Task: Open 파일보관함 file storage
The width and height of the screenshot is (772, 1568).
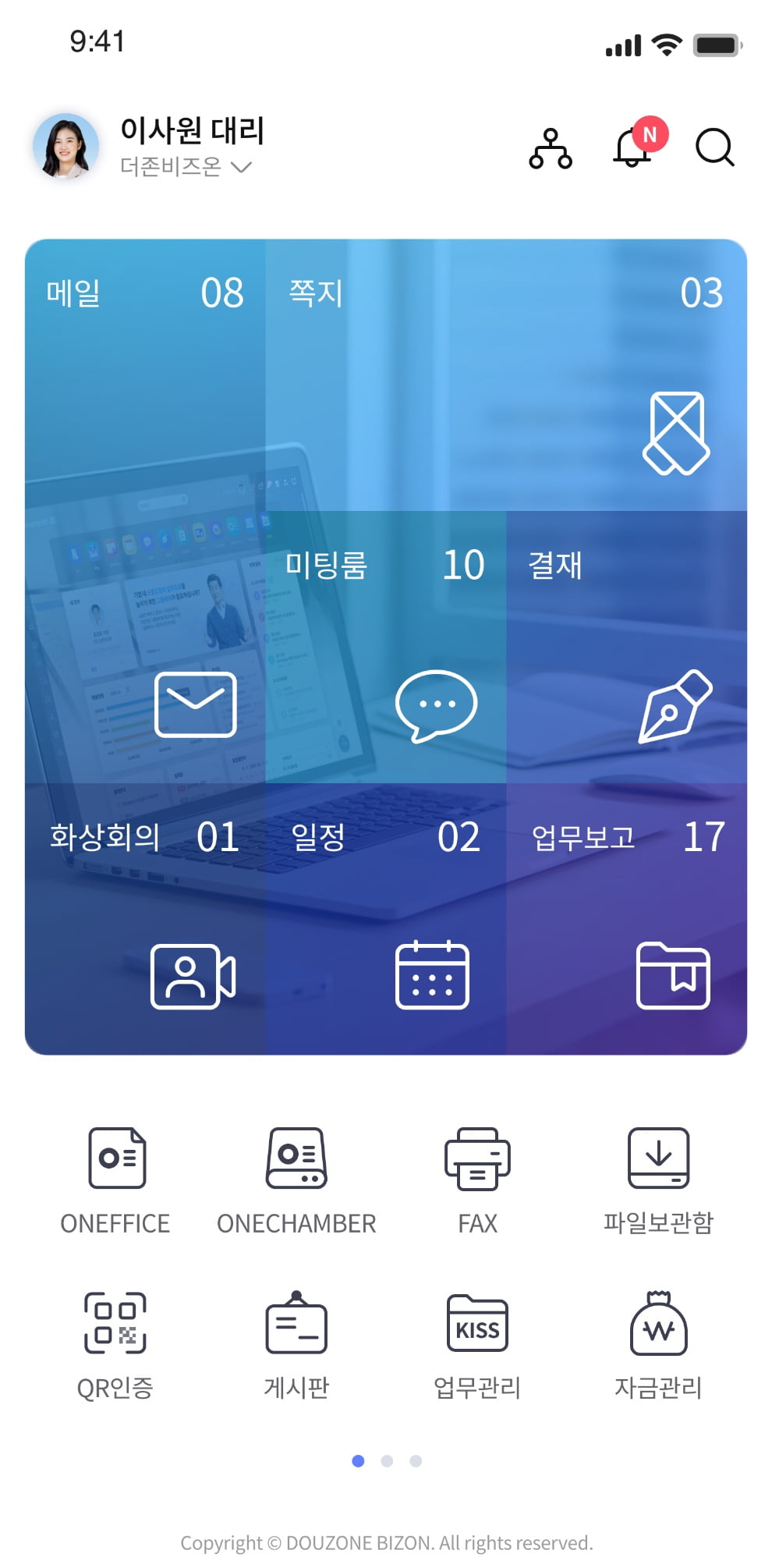Action: pyautogui.click(x=658, y=1179)
